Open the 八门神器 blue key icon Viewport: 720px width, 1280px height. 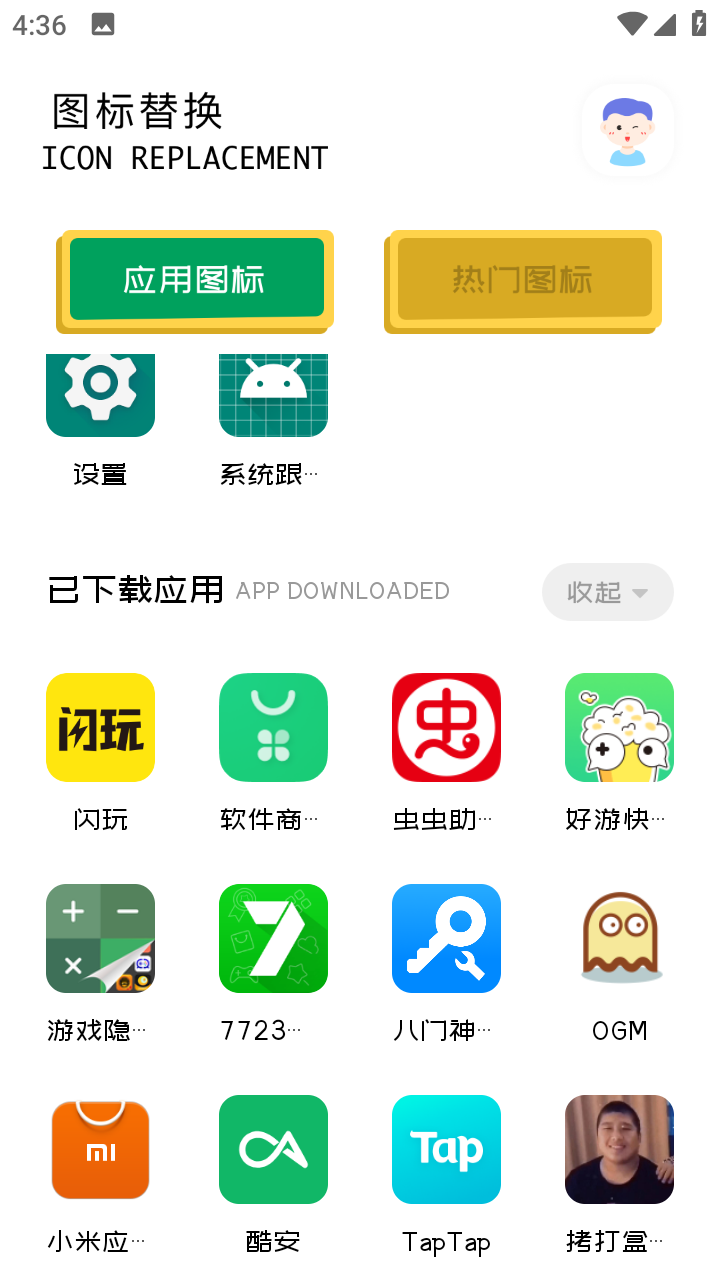[446, 938]
